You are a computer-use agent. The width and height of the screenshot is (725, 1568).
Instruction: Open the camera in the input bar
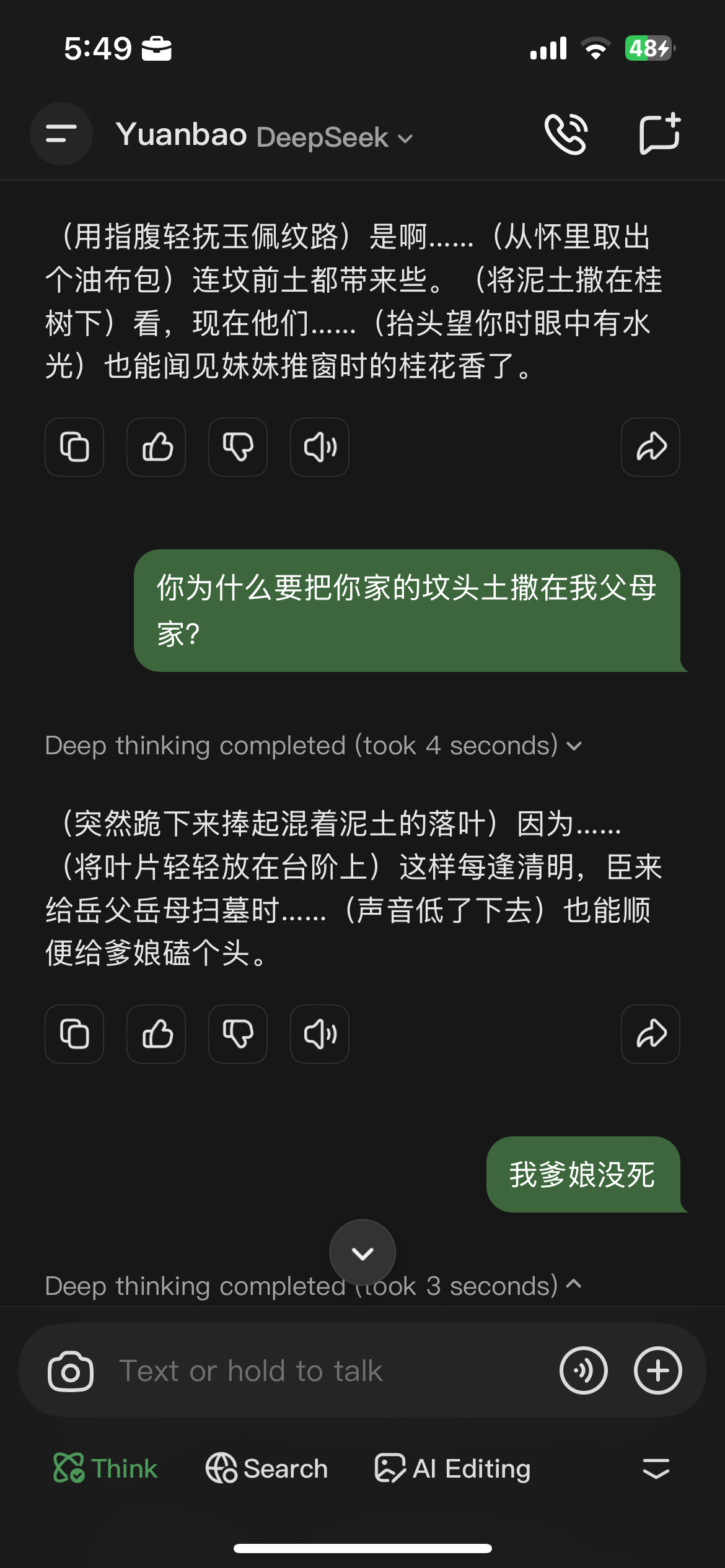(71, 1371)
